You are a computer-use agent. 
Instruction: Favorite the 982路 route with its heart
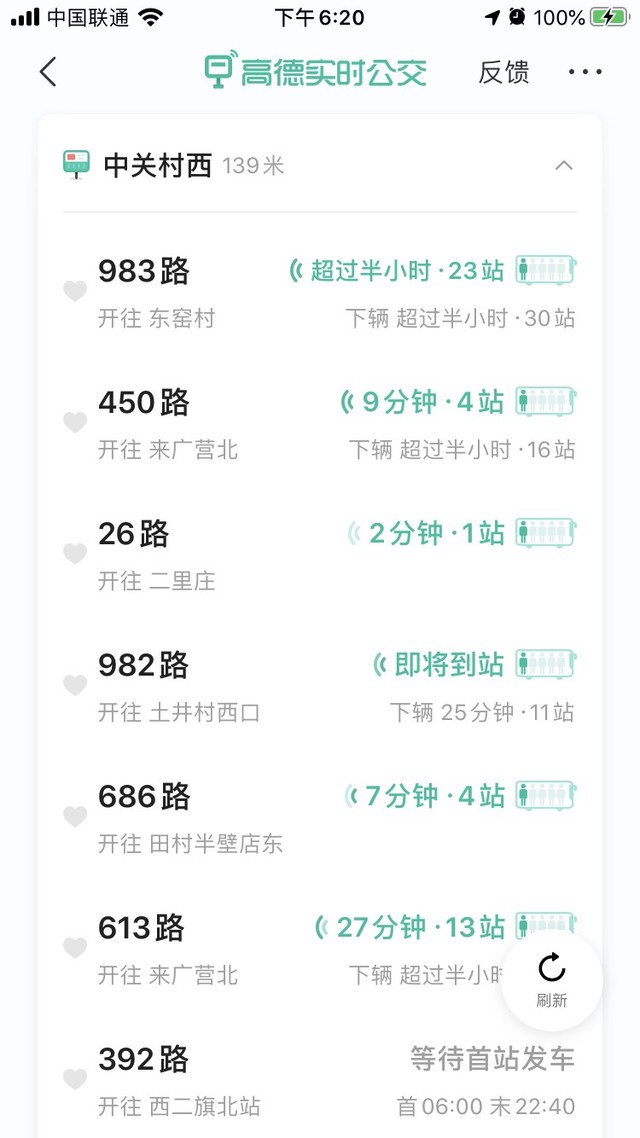75,685
